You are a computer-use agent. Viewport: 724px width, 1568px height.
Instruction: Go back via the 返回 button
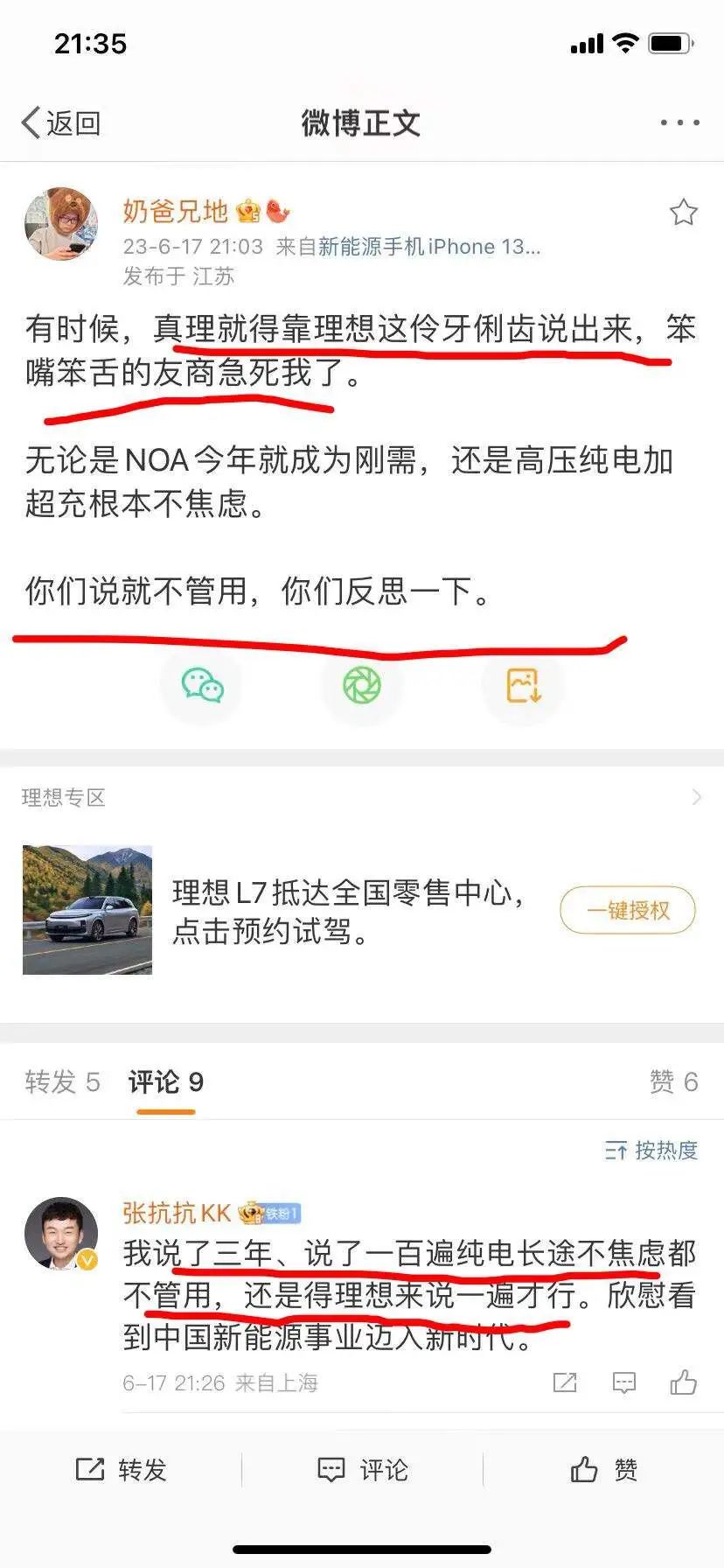(61, 123)
